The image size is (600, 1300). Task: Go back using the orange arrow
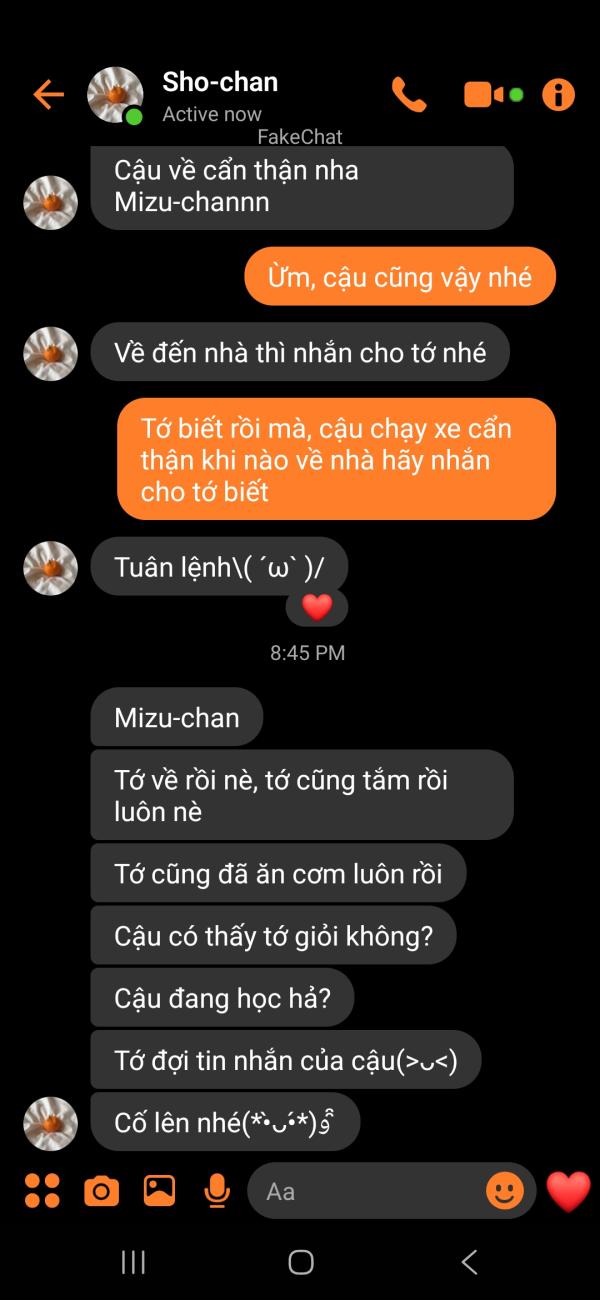(x=48, y=95)
